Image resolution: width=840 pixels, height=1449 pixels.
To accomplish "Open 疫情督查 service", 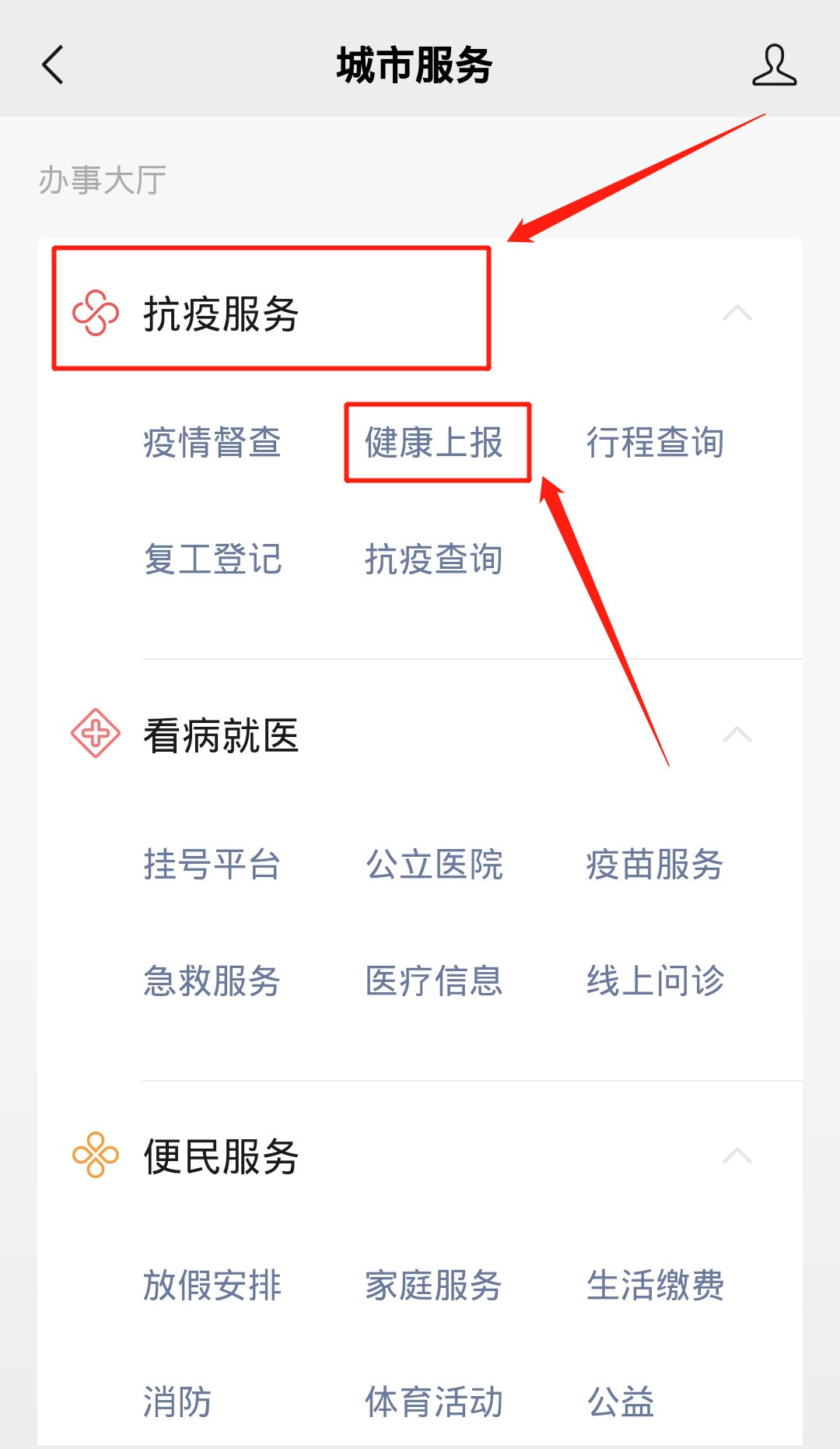I will click(212, 443).
